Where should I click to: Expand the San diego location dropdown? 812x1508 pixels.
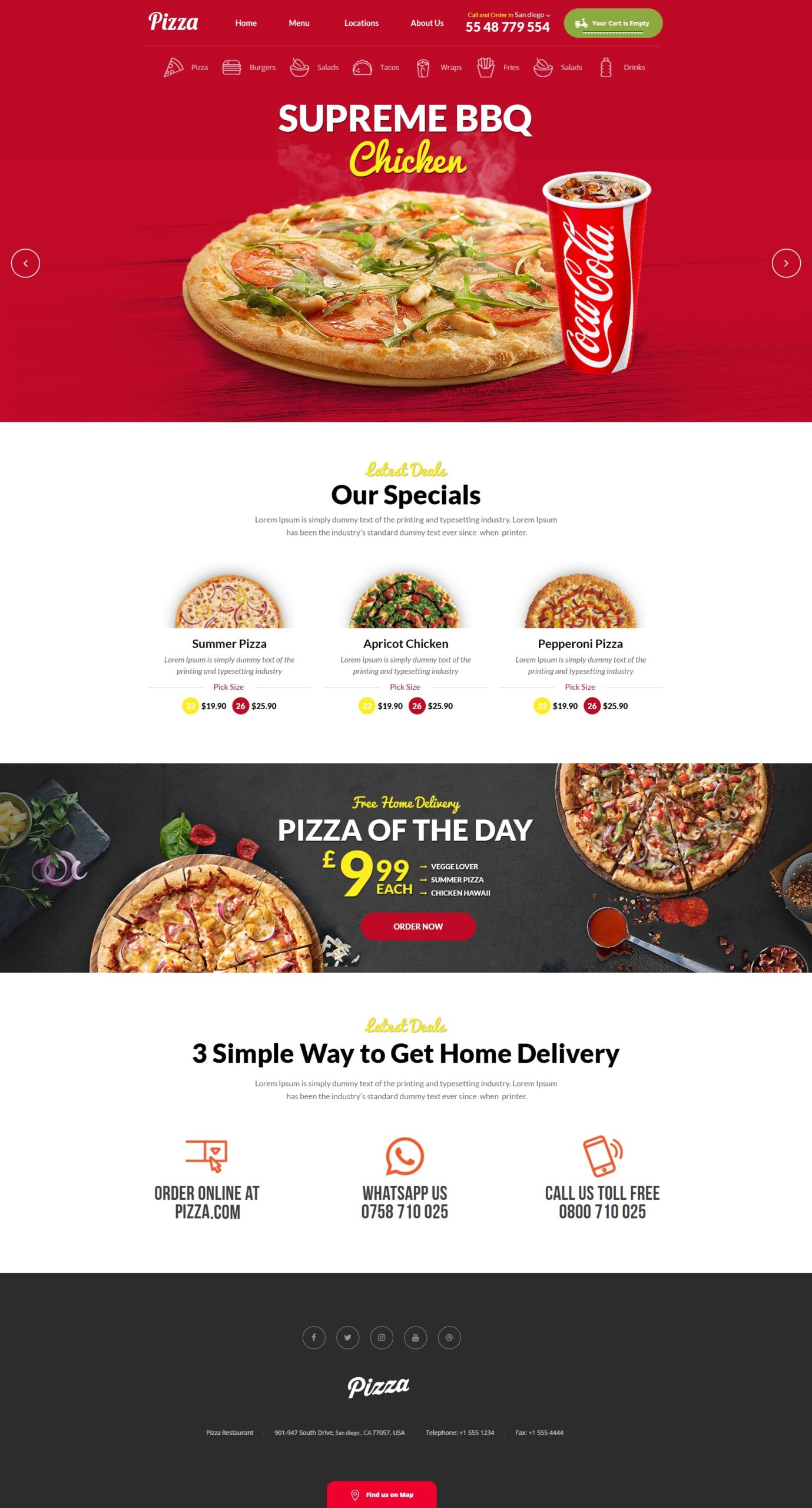(x=532, y=15)
